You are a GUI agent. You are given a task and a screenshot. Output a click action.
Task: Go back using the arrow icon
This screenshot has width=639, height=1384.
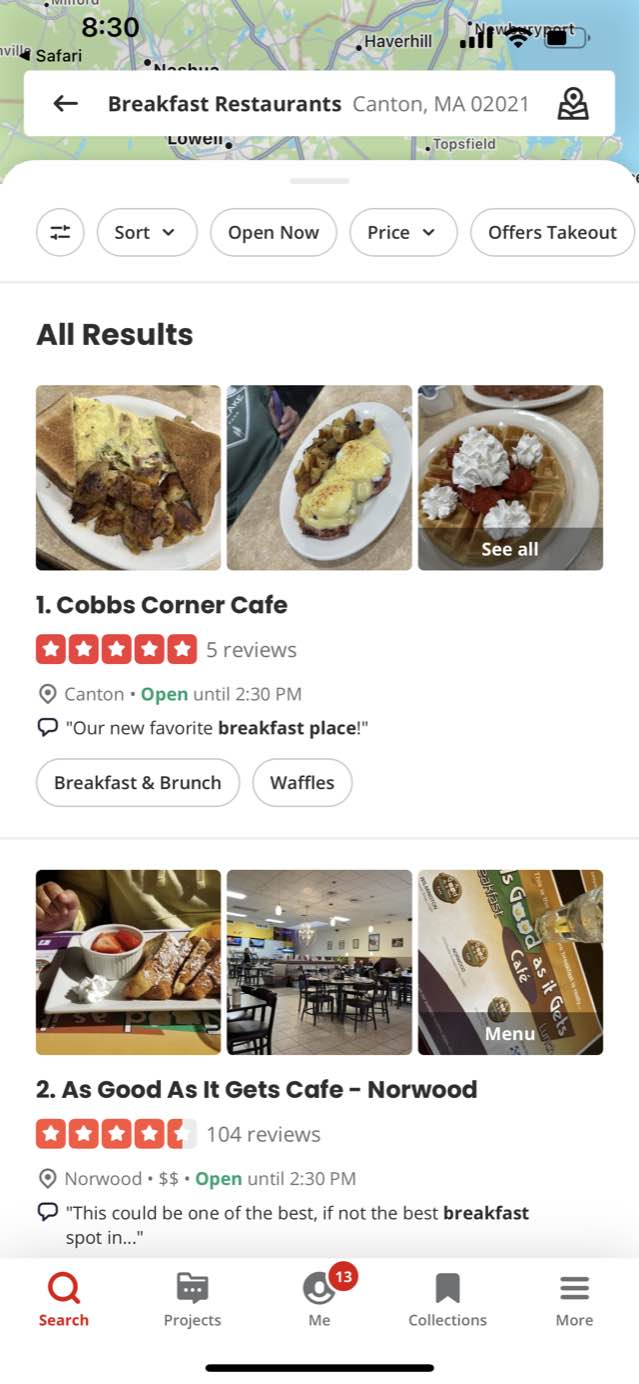66,104
